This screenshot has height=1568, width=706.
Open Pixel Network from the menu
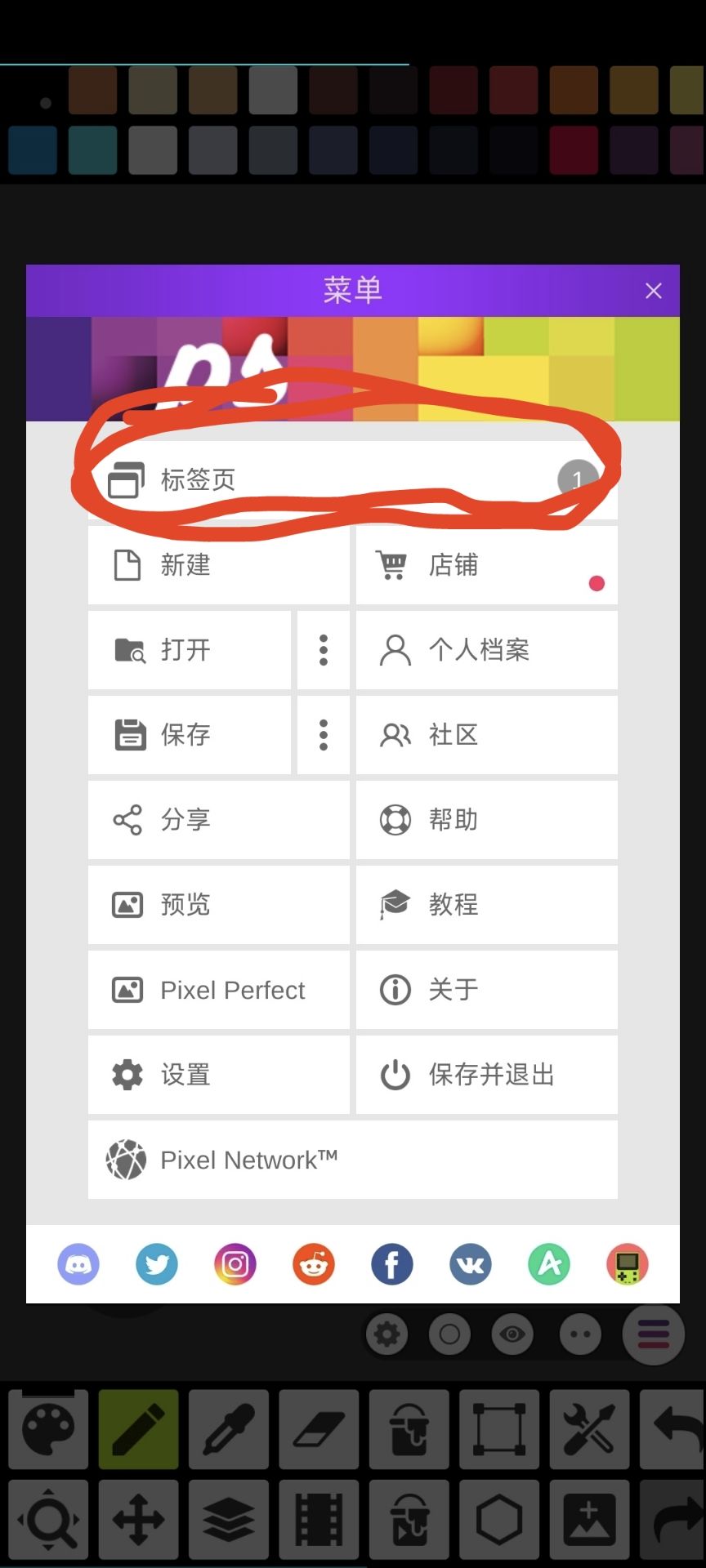(x=351, y=1159)
